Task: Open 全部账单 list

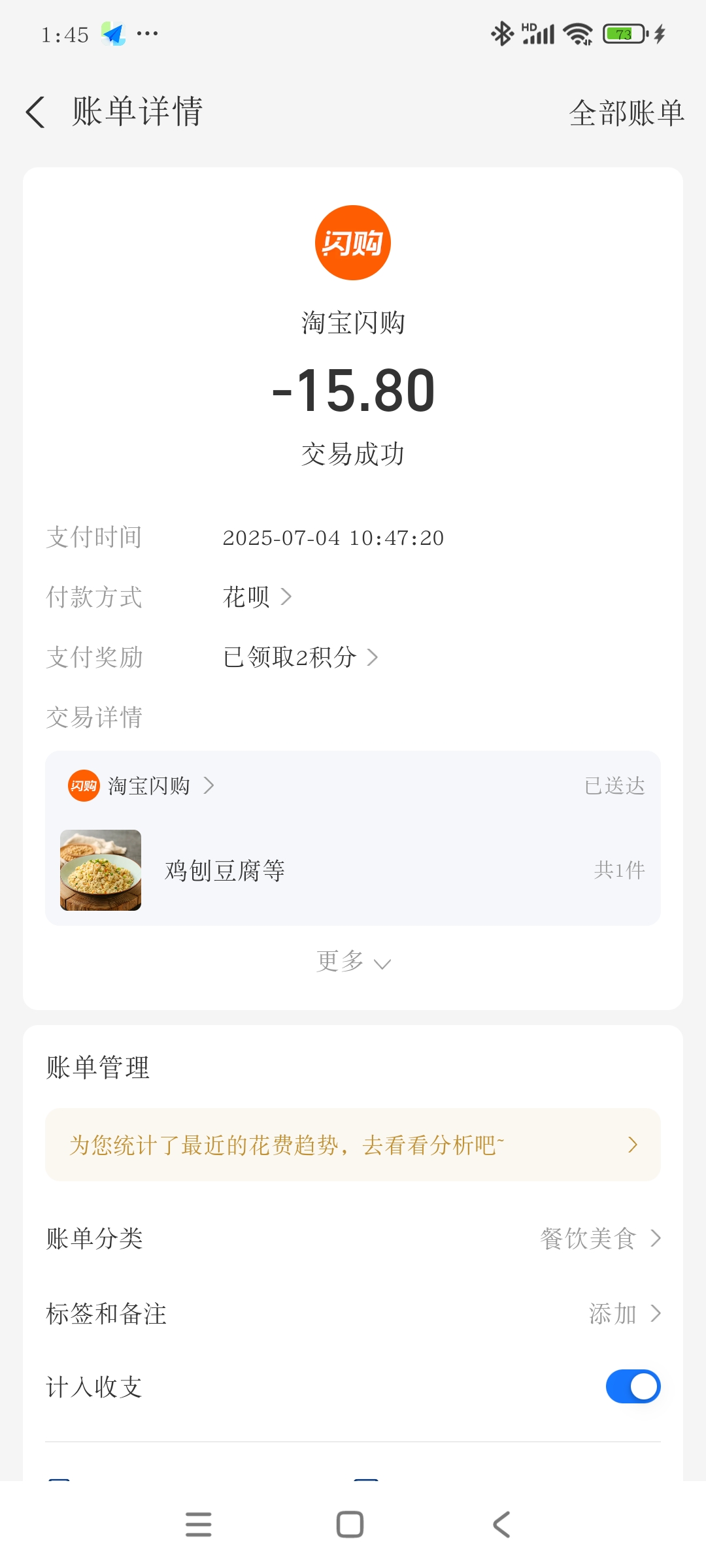Action: pos(626,113)
